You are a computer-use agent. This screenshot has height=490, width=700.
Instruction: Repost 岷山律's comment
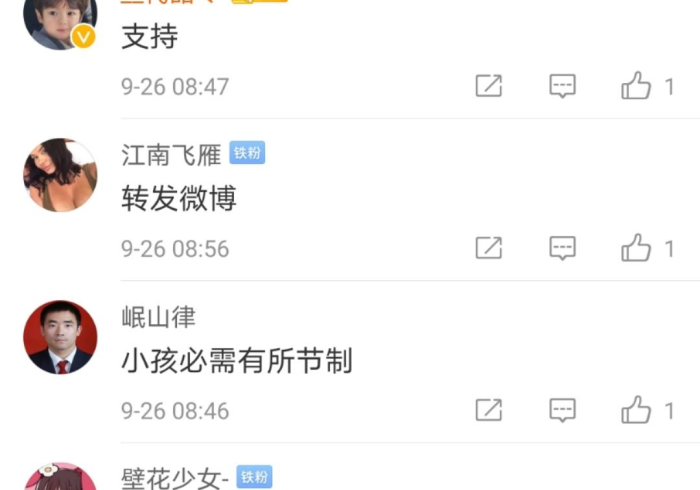tap(488, 410)
